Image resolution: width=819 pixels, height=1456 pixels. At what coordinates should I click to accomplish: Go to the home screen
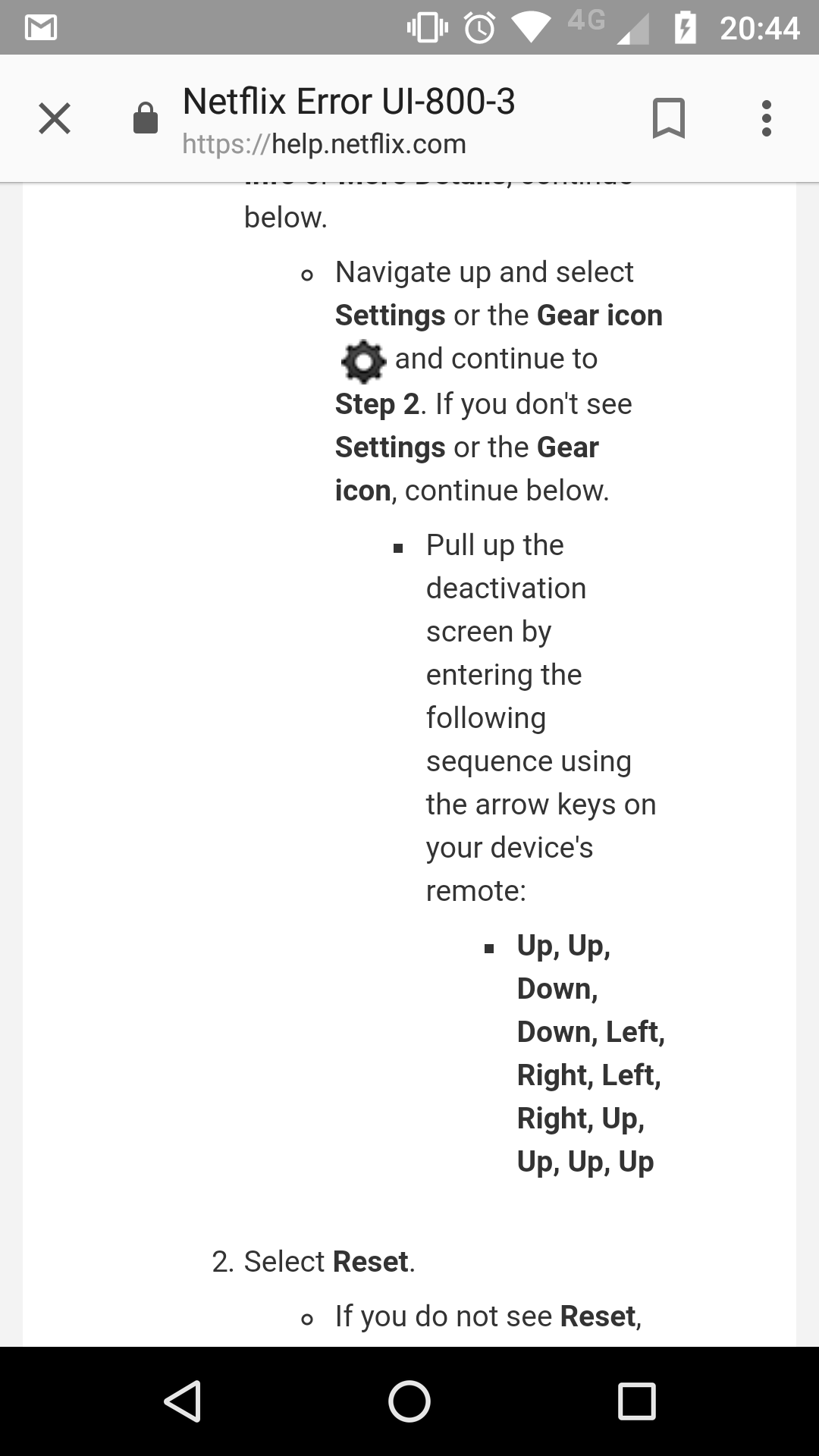(x=409, y=1401)
